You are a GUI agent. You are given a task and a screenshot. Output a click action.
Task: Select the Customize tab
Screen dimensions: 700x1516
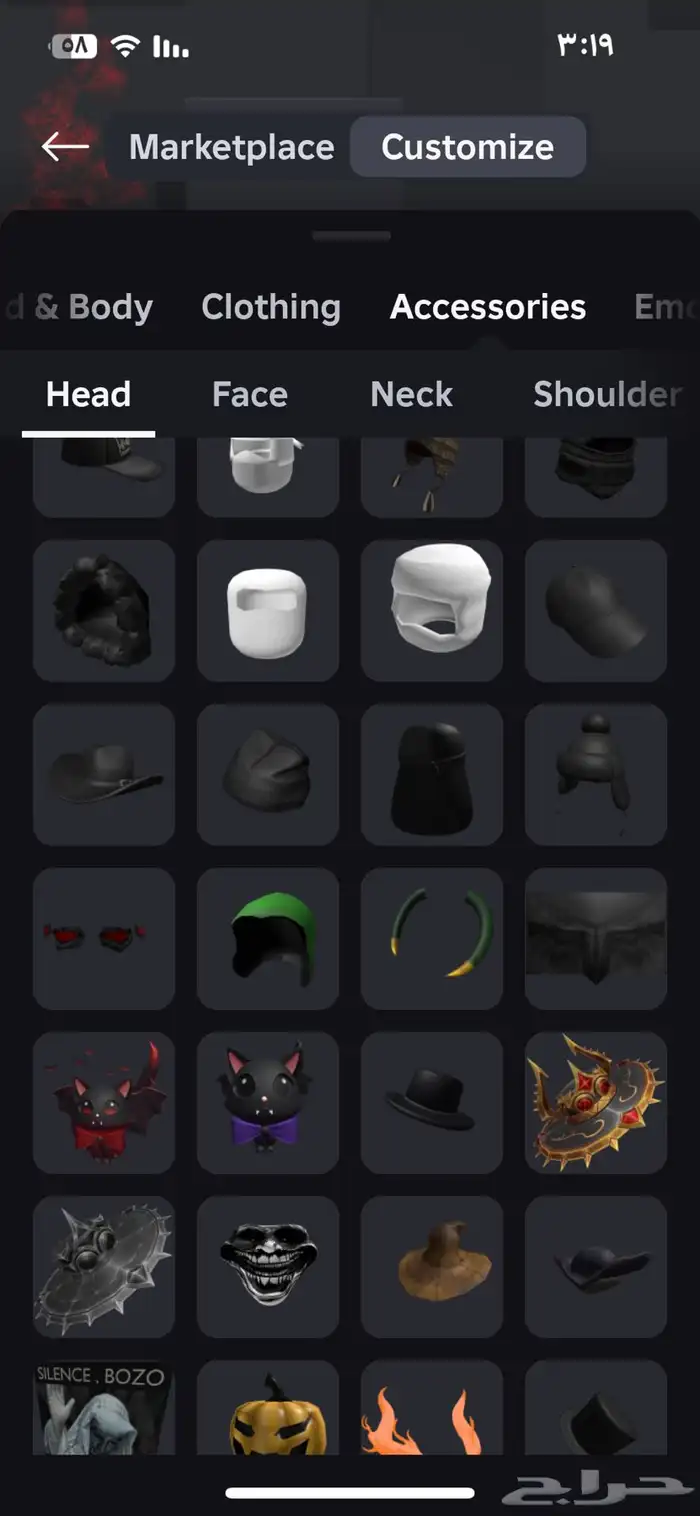(467, 147)
